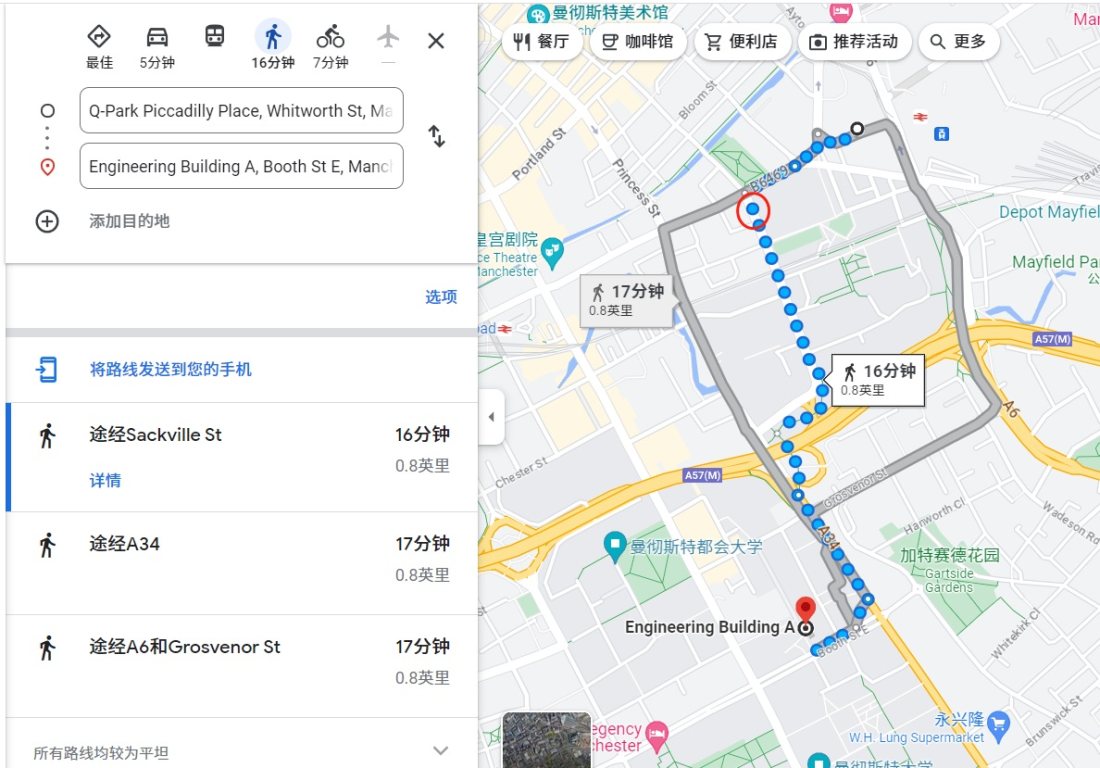
Task: Edit the Engineering Building A destination field
Action: 241,167
